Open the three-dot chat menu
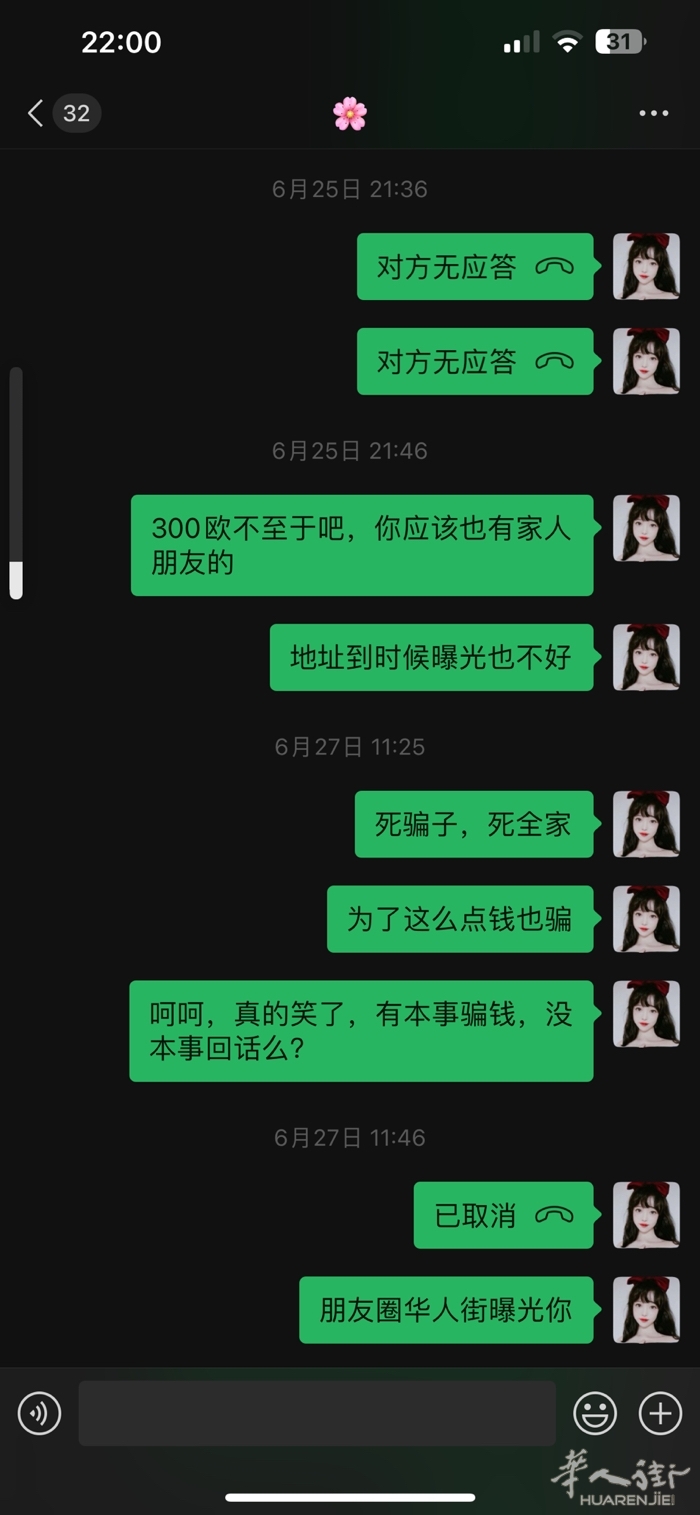This screenshot has width=700, height=1515. [x=654, y=114]
